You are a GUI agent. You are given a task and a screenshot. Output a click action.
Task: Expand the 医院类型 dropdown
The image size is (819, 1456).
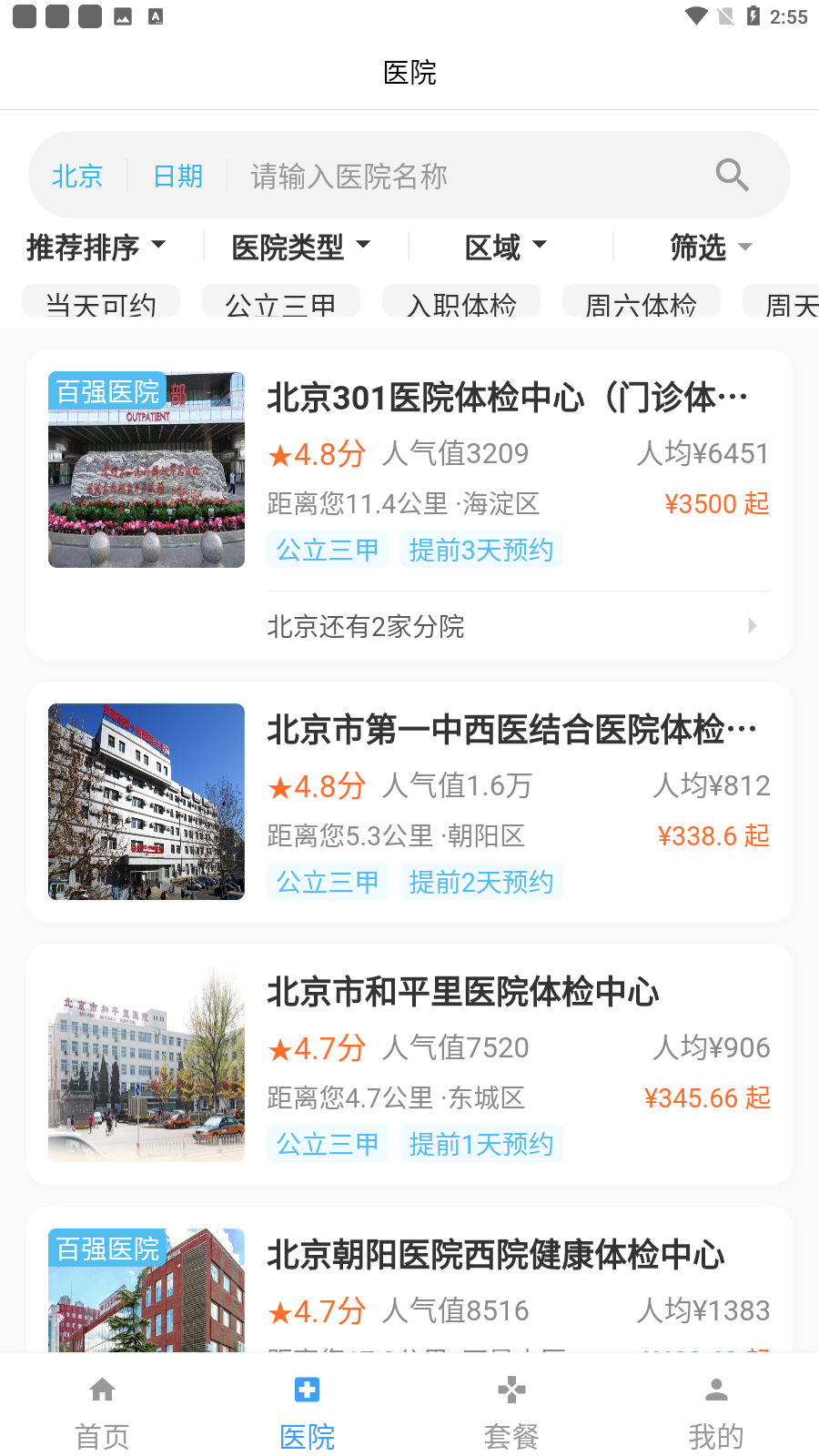pyautogui.click(x=302, y=245)
